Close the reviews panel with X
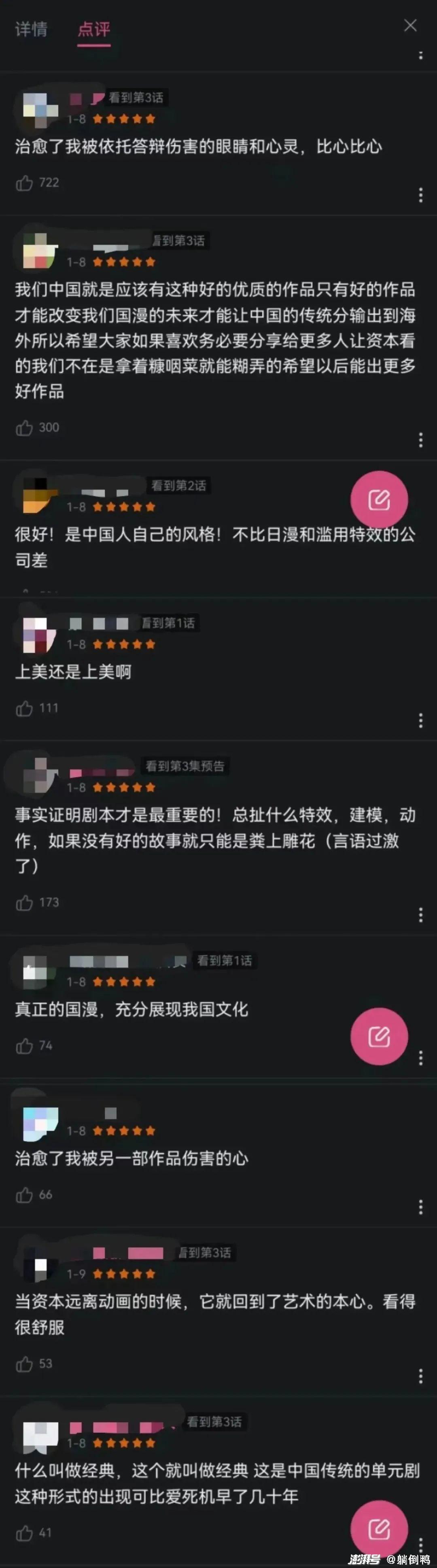This screenshot has width=437, height=1568. click(411, 25)
